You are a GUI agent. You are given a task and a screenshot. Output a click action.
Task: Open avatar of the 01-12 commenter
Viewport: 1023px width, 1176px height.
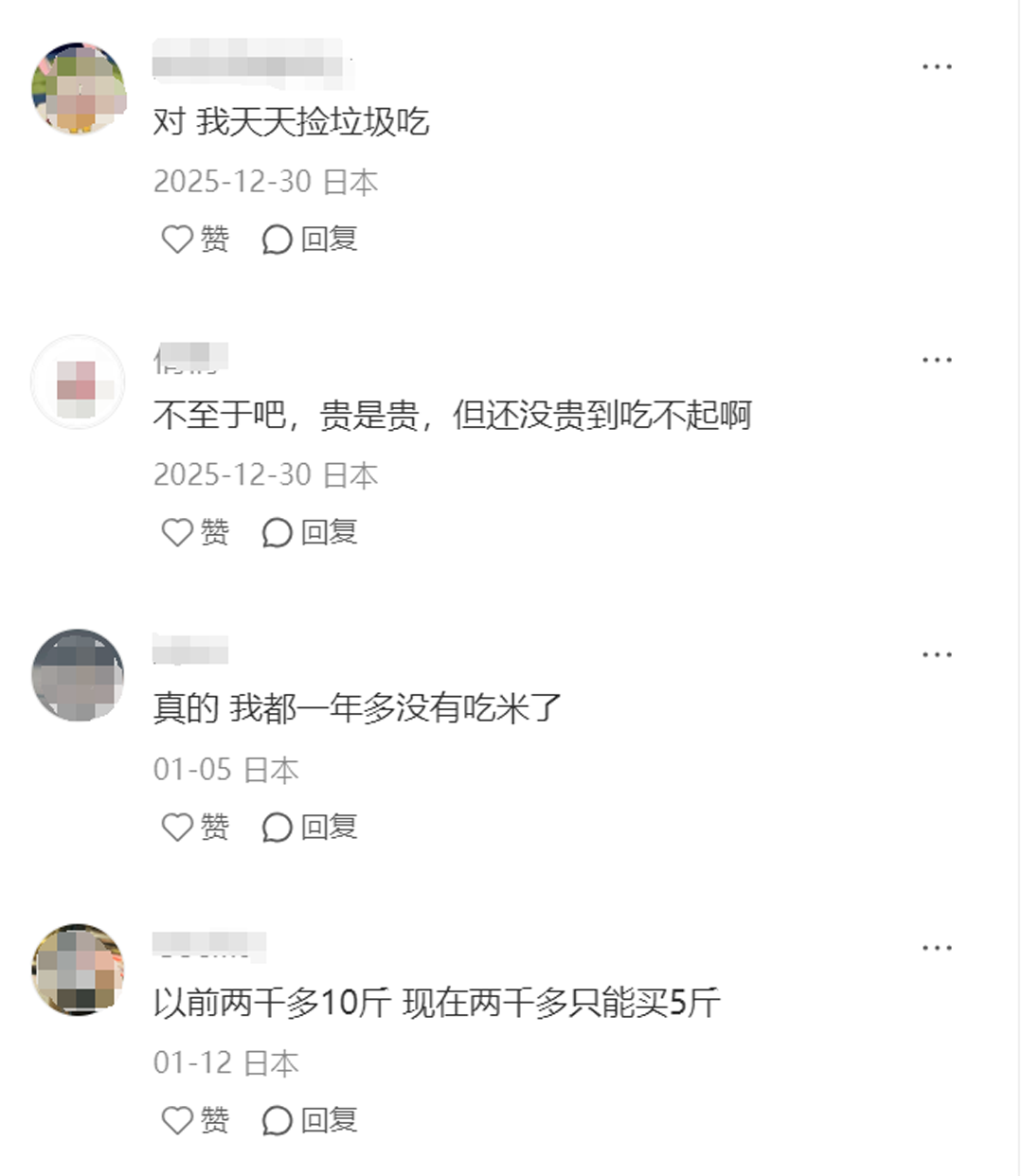coord(79,970)
